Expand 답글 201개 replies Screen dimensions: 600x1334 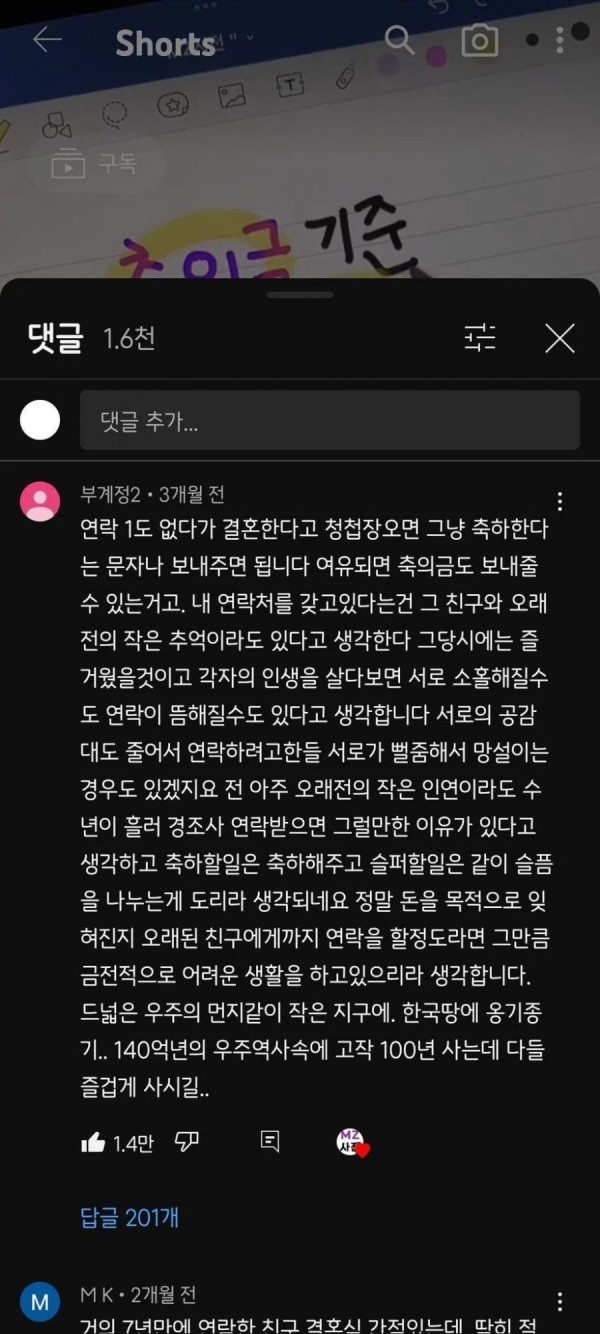(x=130, y=1218)
